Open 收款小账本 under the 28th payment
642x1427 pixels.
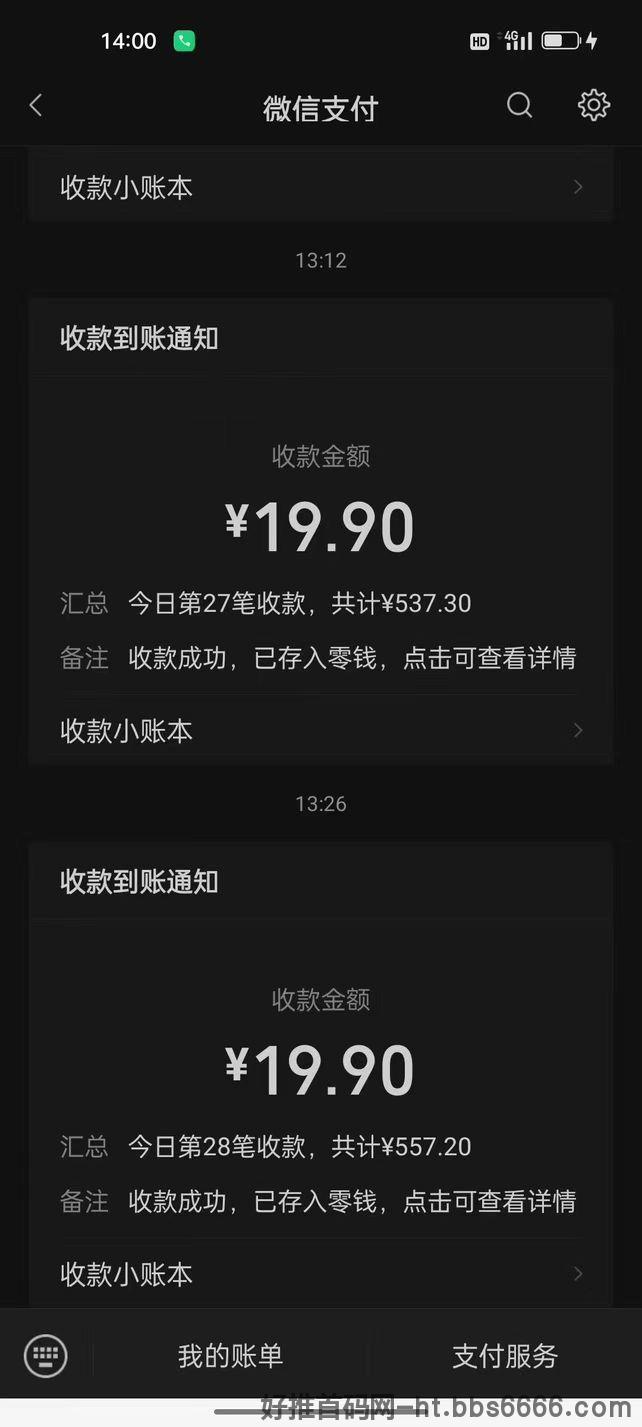[x=320, y=1274]
